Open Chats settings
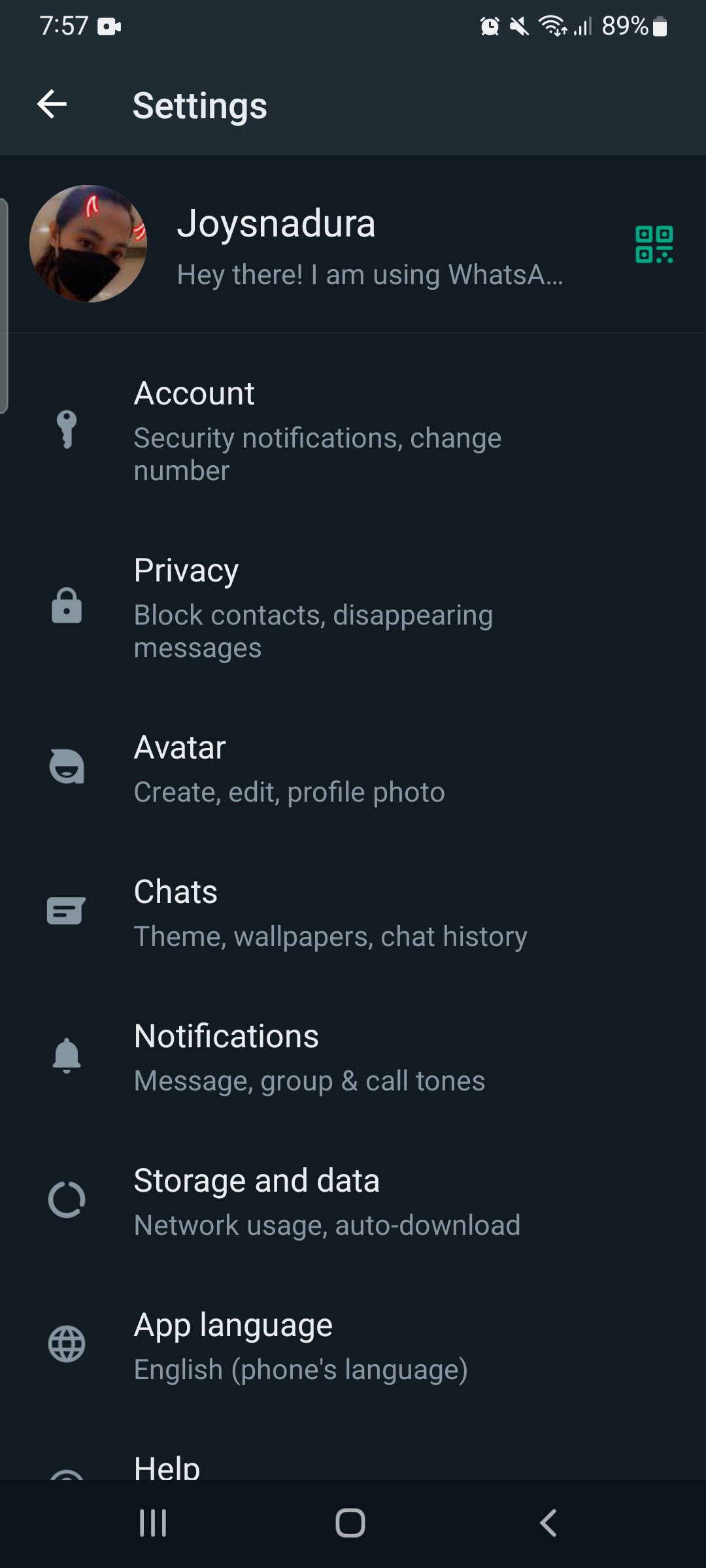706x1568 pixels. coord(353,912)
